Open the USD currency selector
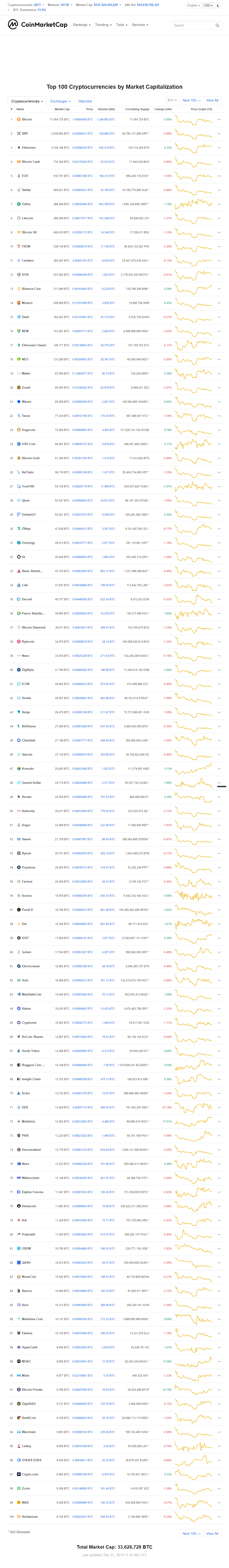 click(208, 5)
